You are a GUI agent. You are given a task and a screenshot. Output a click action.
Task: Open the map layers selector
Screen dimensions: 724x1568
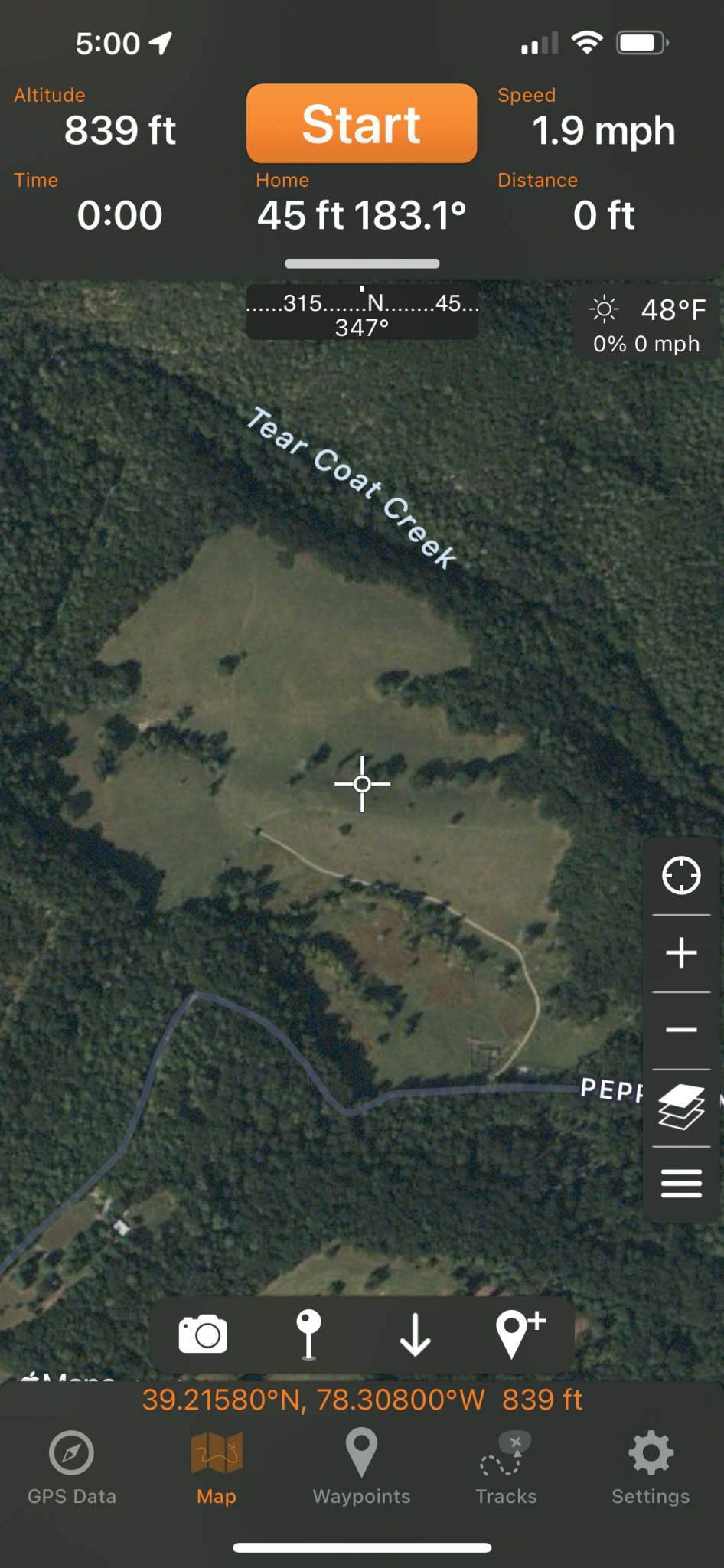(x=681, y=1107)
